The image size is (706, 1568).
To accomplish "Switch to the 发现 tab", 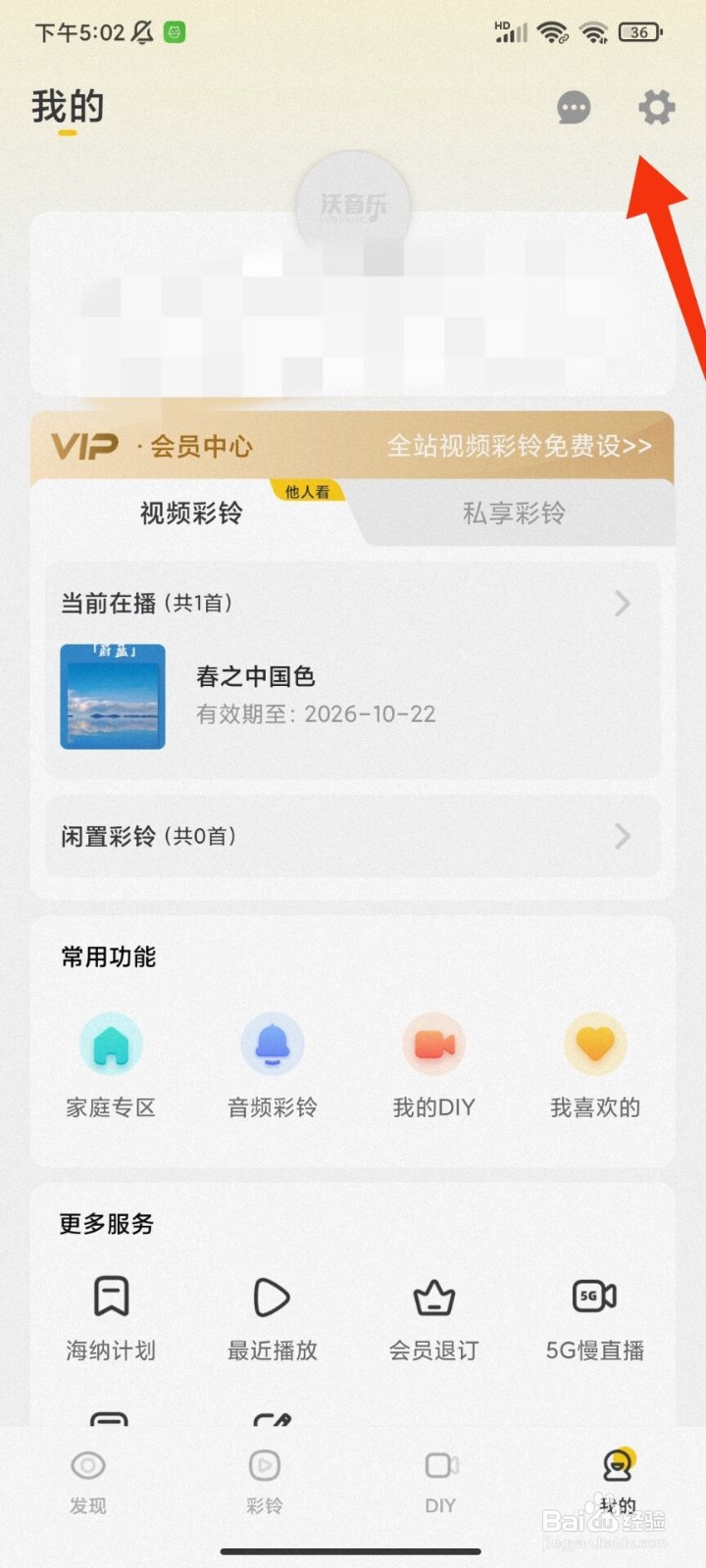I will [x=88, y=1480].
